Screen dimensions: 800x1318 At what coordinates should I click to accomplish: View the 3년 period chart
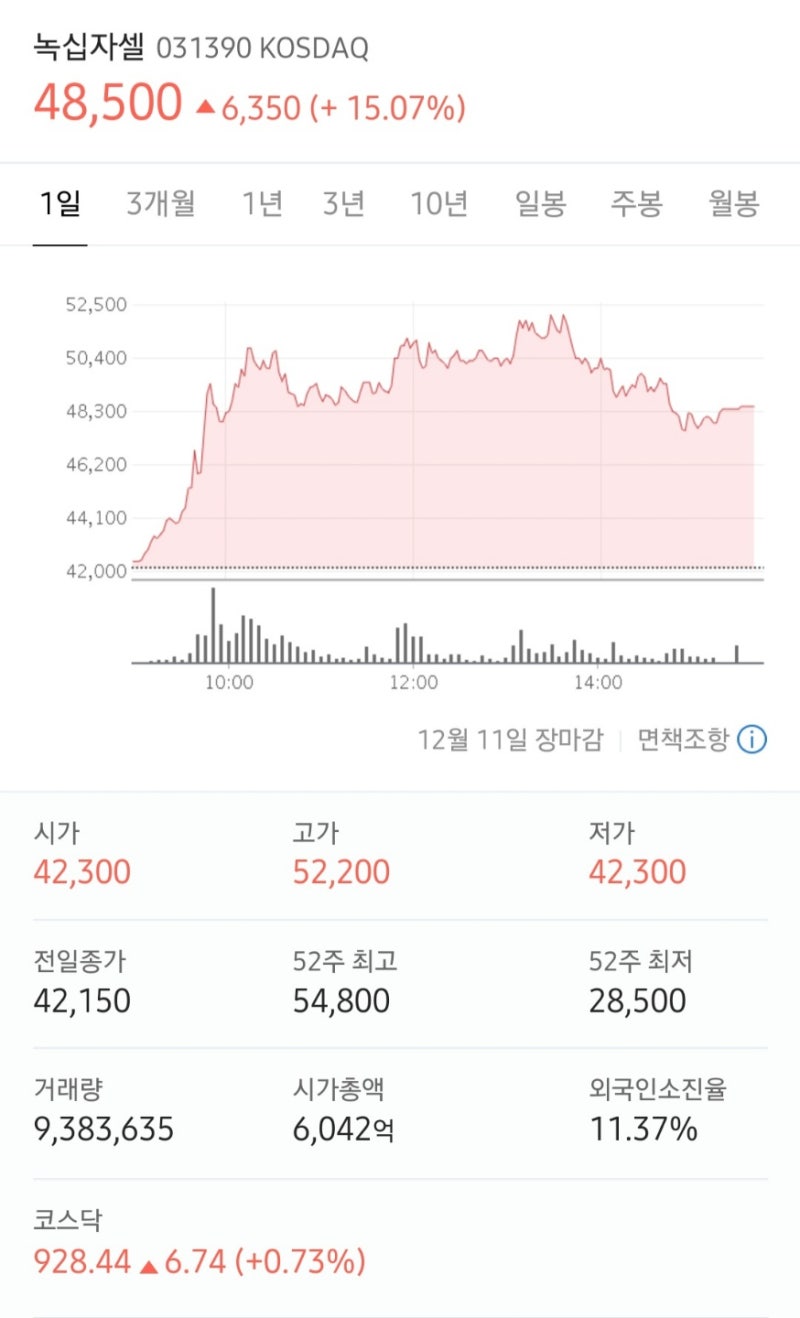[x=344, y=203]
